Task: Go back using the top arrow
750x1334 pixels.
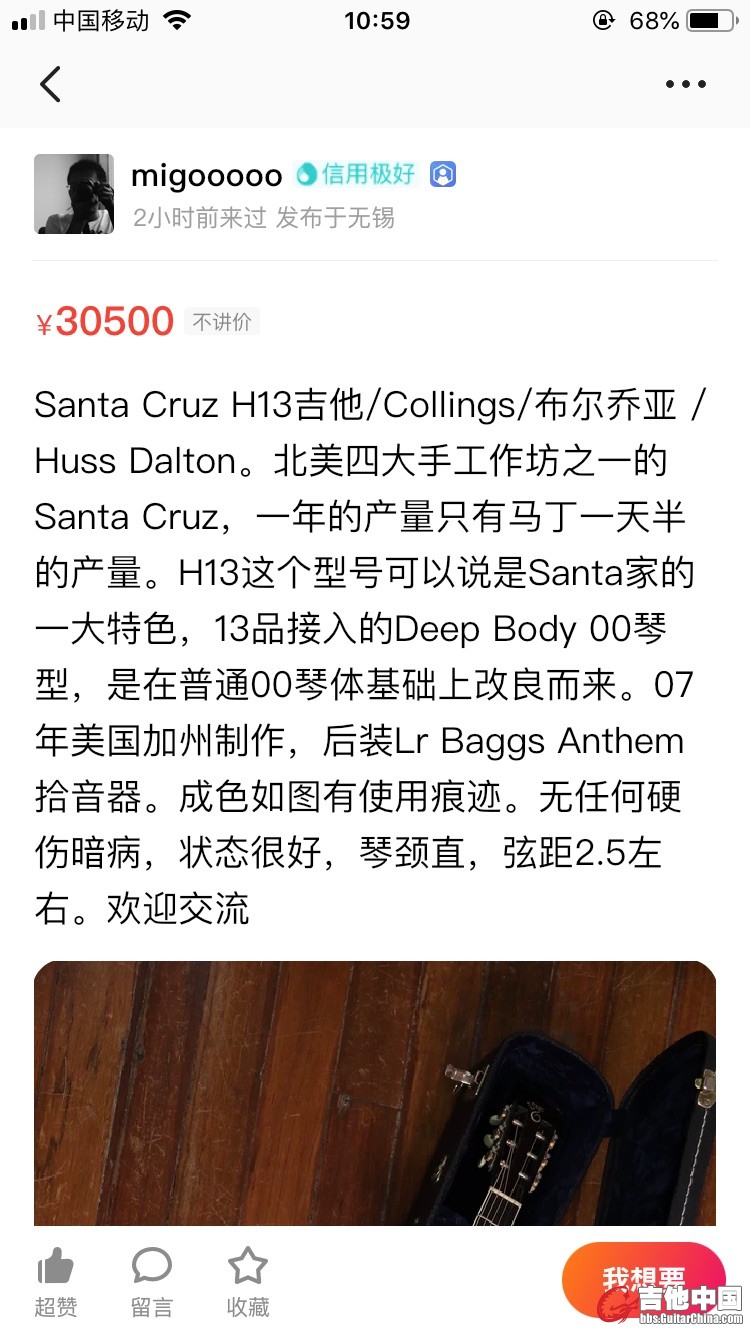Action: coord(50,84)
